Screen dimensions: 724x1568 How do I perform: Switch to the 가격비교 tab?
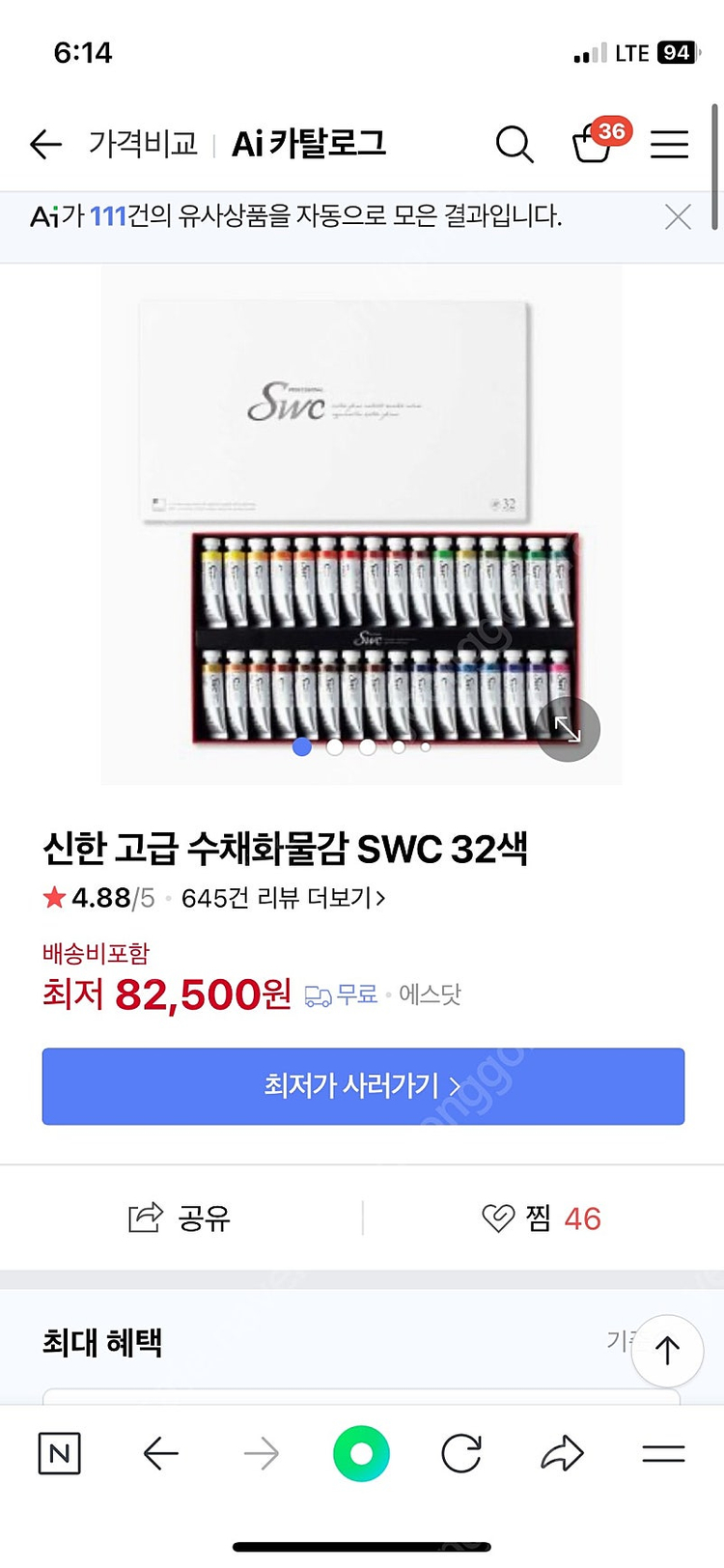coord(142,145)
